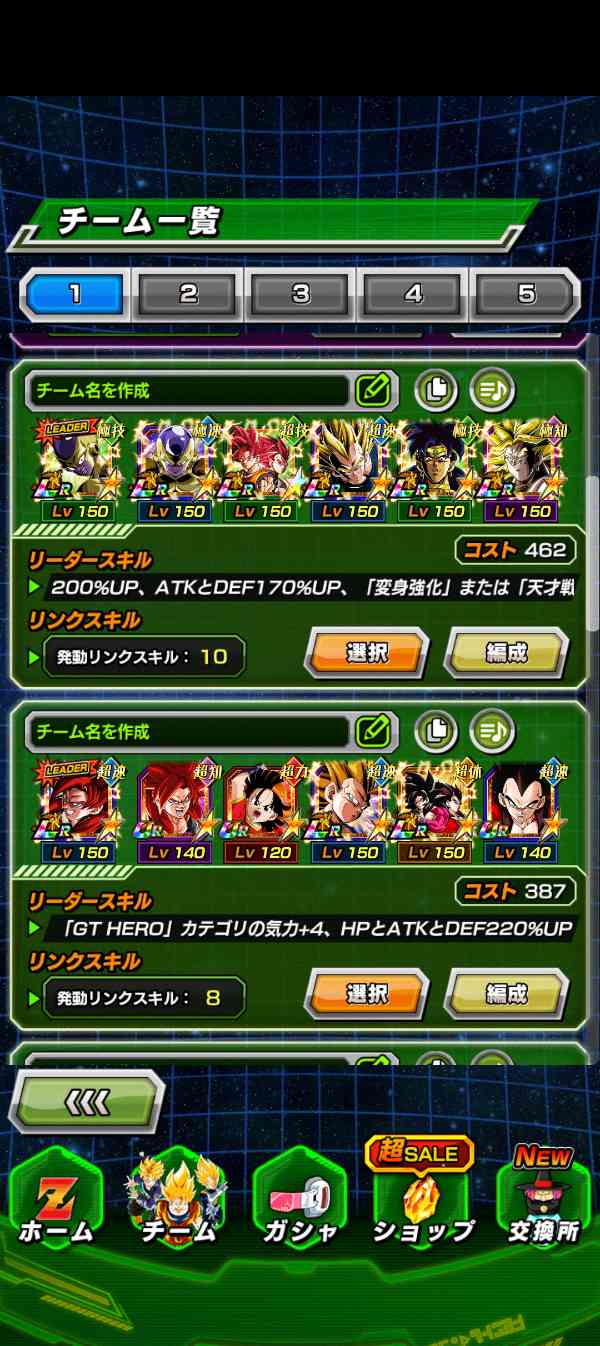Image resolution: width=600 pixels, height=1346 pixels.
Task: Switch to team page tab 3
Action: (x=301, y=294)
